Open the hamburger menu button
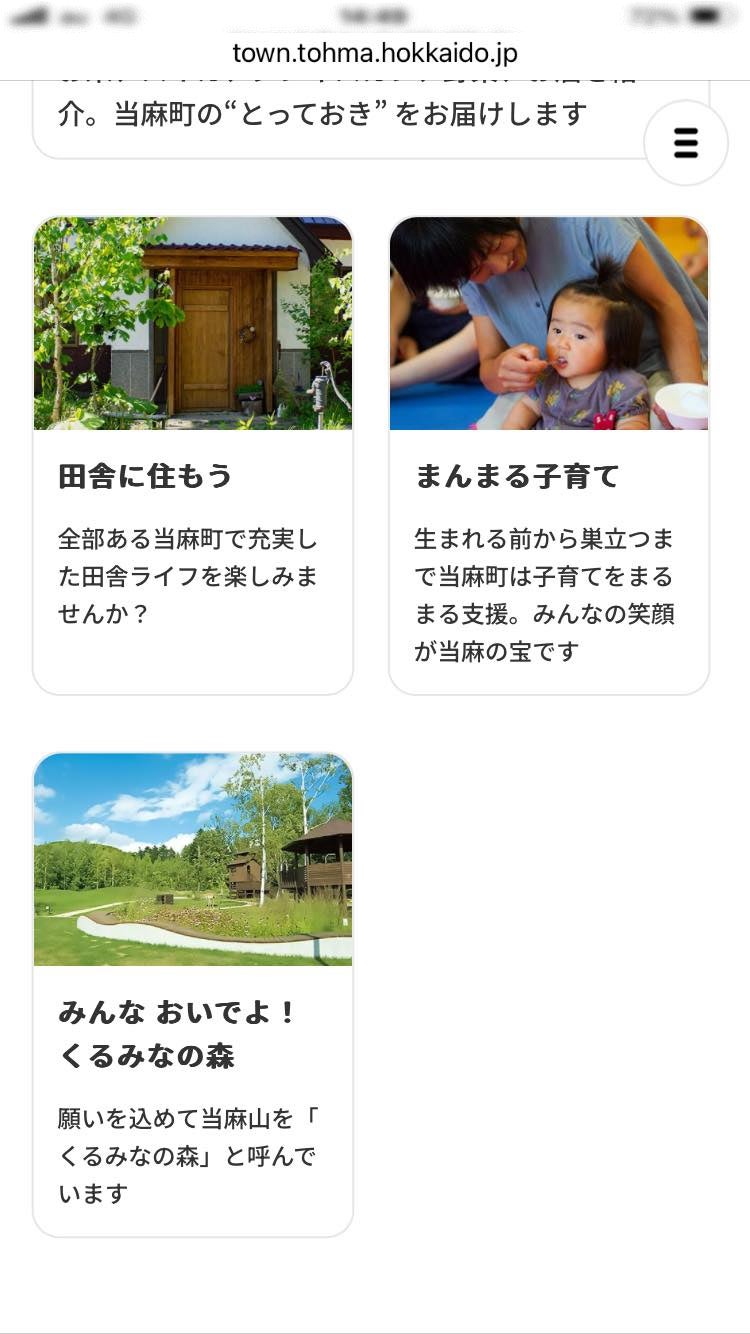750x1334 pixels. [x=685, y=143]
